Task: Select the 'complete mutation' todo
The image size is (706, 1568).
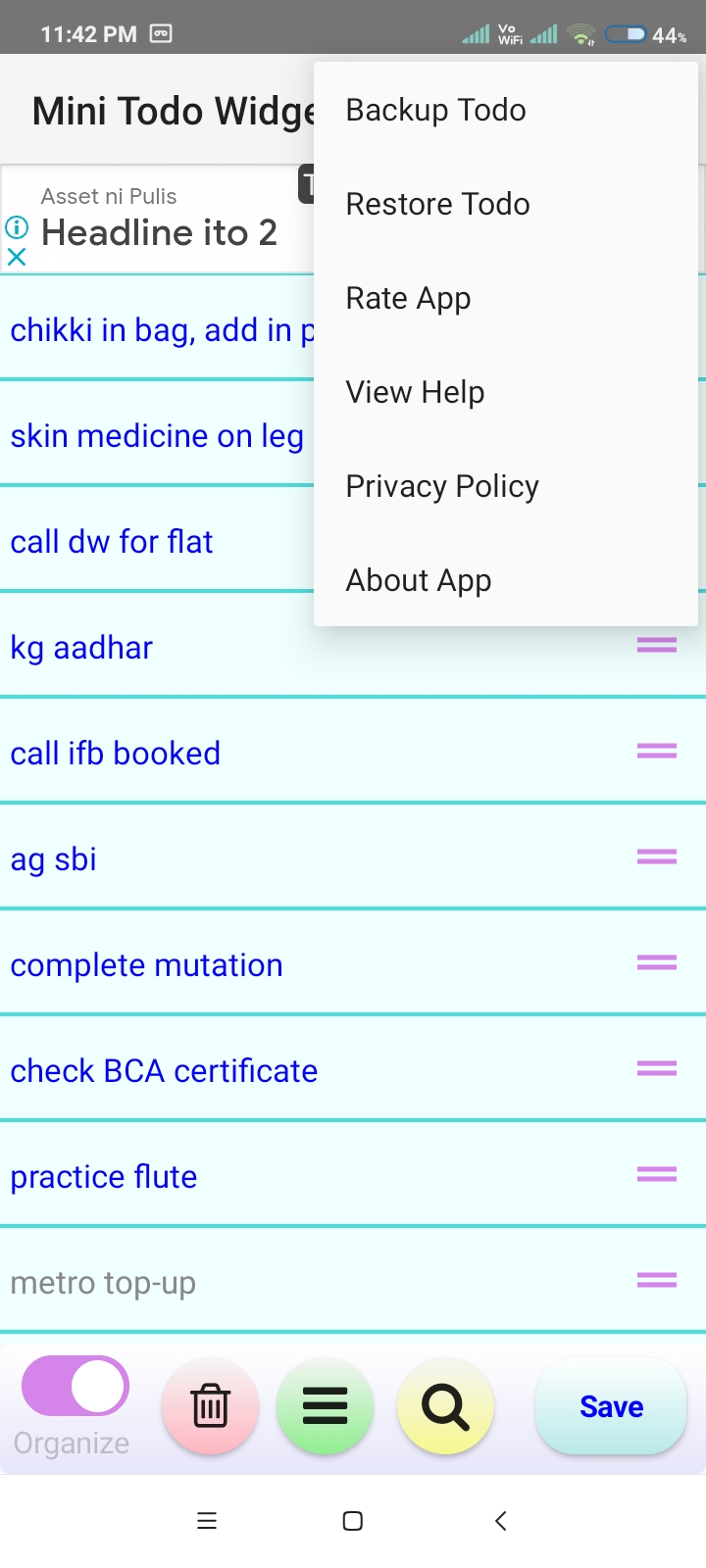Action: tap(147, 965)
